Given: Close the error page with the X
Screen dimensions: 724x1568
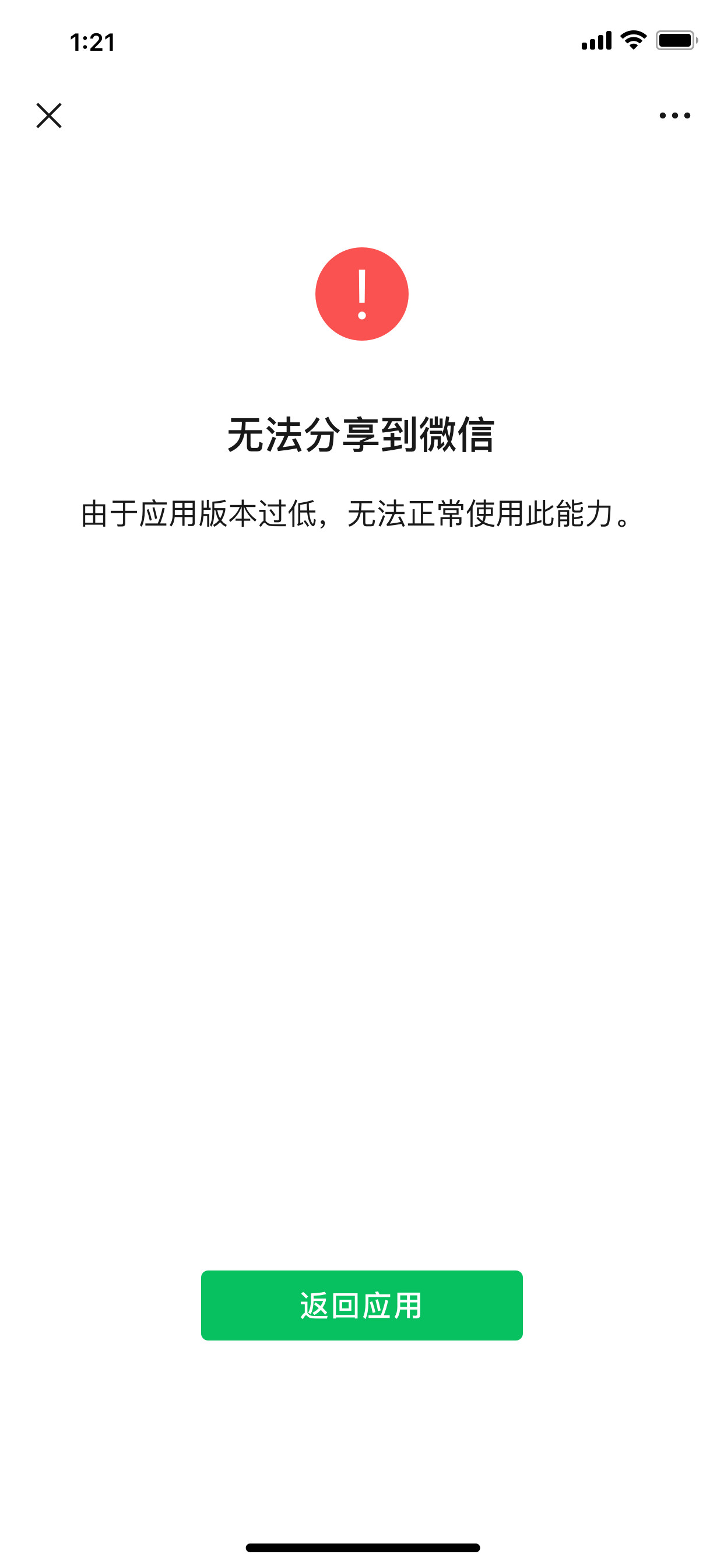Looking at the screenshot, I should coord(48,116).
